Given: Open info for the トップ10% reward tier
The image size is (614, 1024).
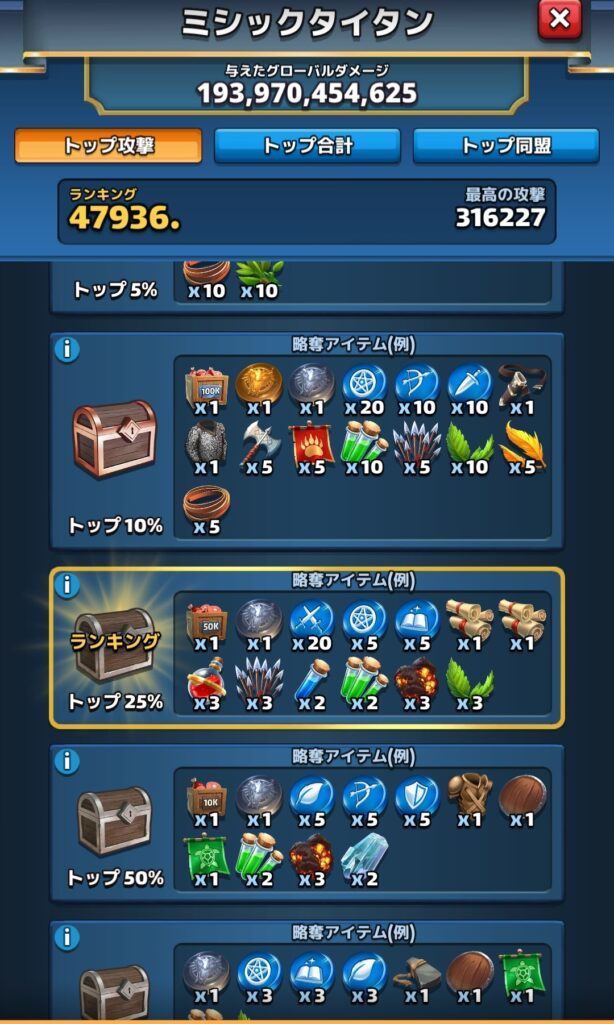Looking at the screenshot, I should [x=67, y=349].
